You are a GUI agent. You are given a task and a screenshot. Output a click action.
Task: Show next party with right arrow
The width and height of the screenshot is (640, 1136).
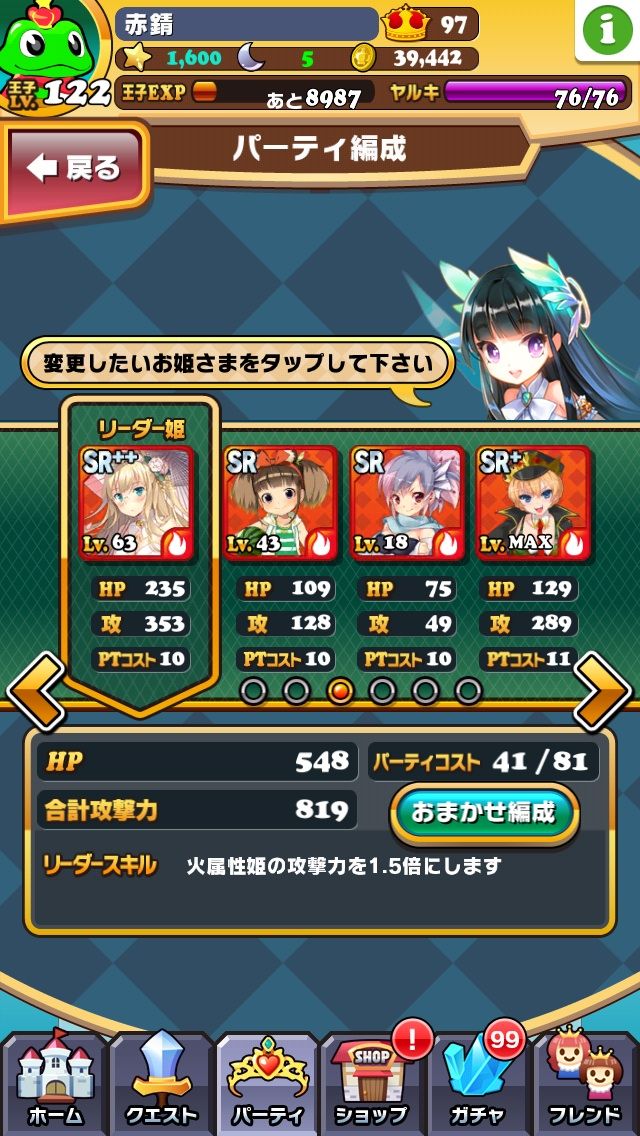click(x=603, y=690)
